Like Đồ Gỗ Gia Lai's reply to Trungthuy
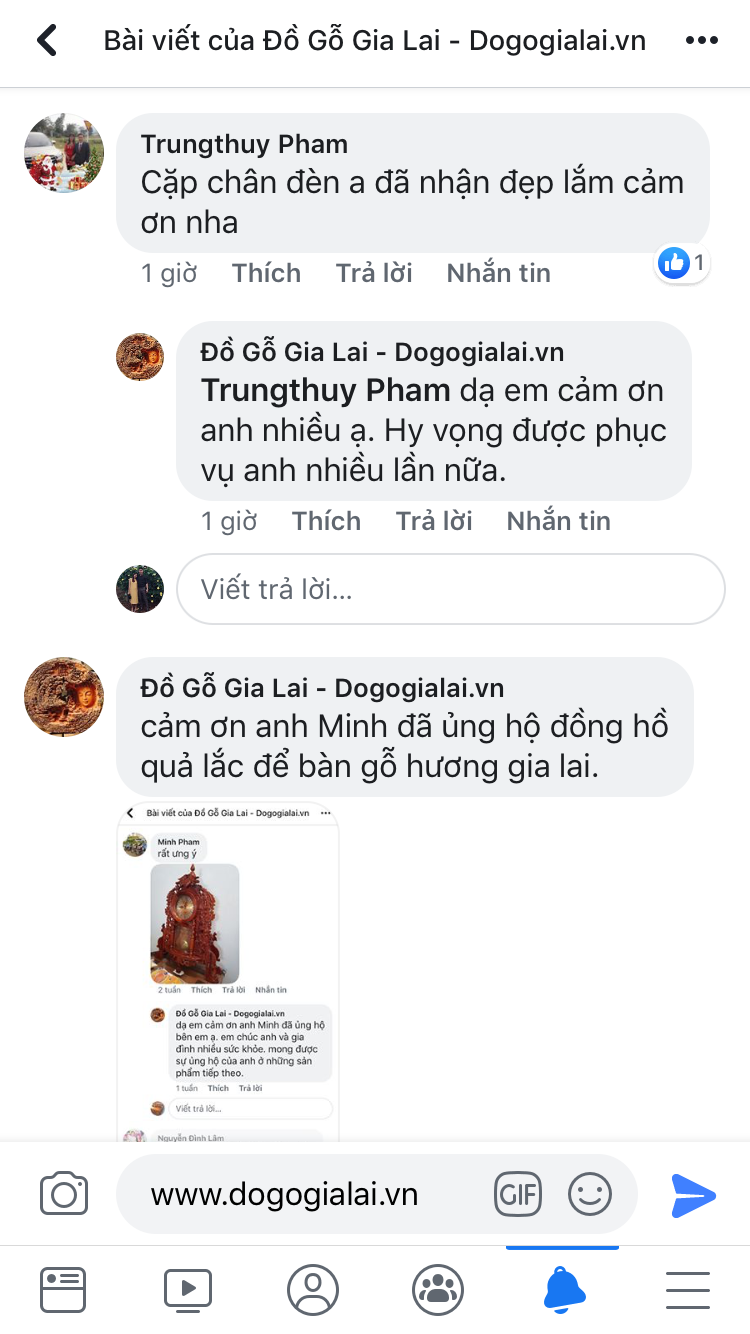Viewport: 750px width, 1334px height. (326, 521)
